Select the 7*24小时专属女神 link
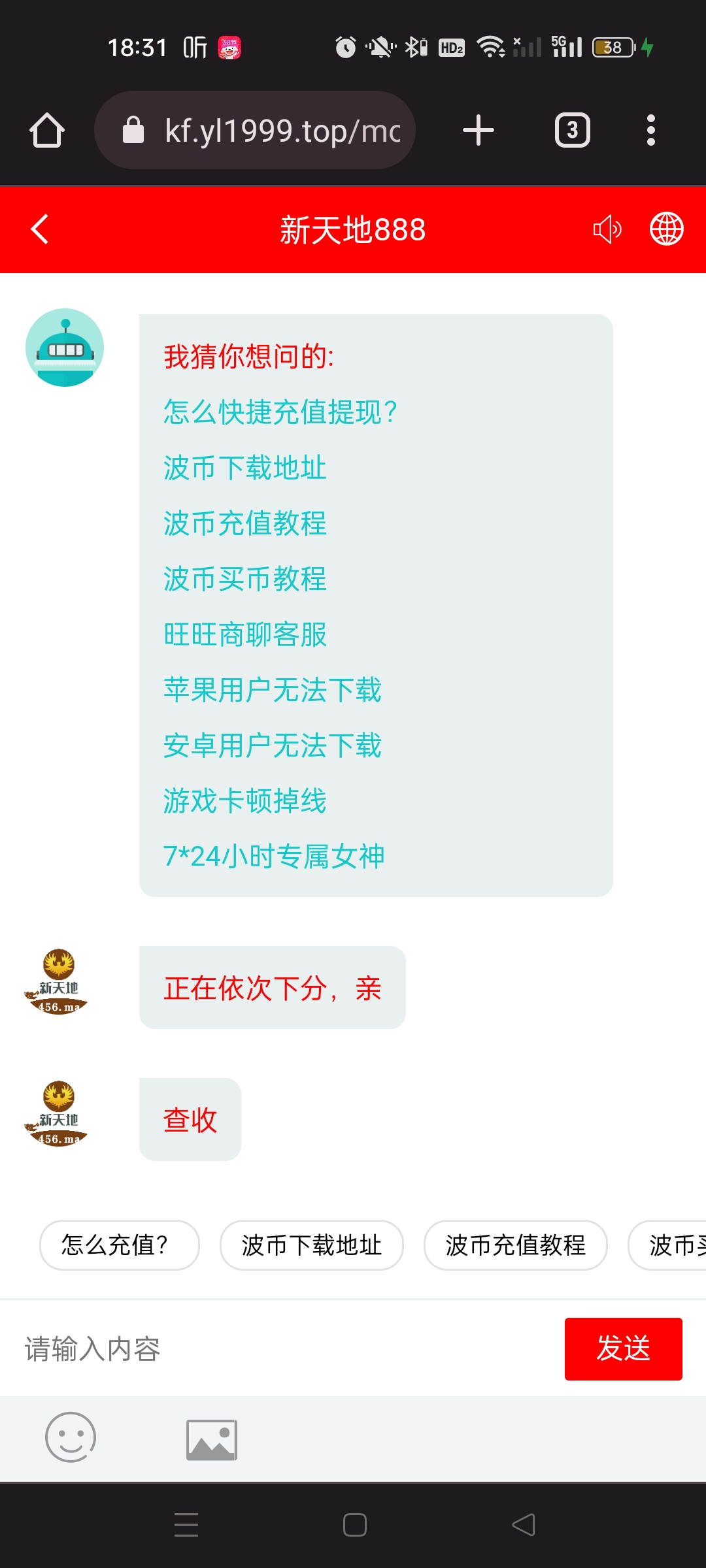The image size is (706, 1568). (273, 857)
